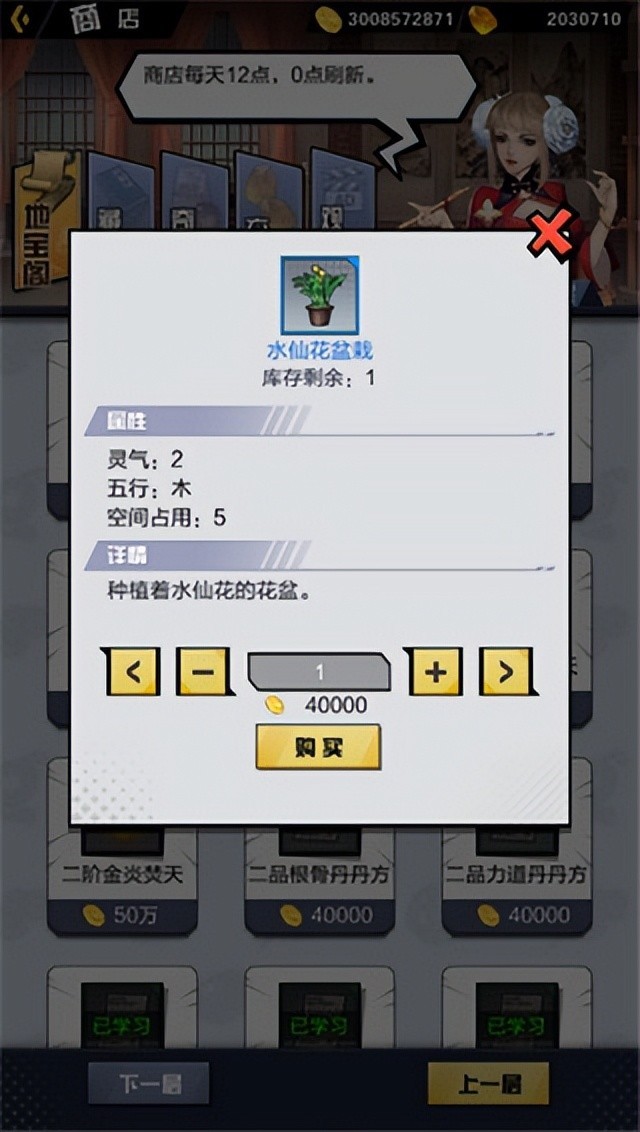Screen dimensions: 640x1132
Task: Open the 二品根骨丹丹方 item card
Action: coord(319,870)
